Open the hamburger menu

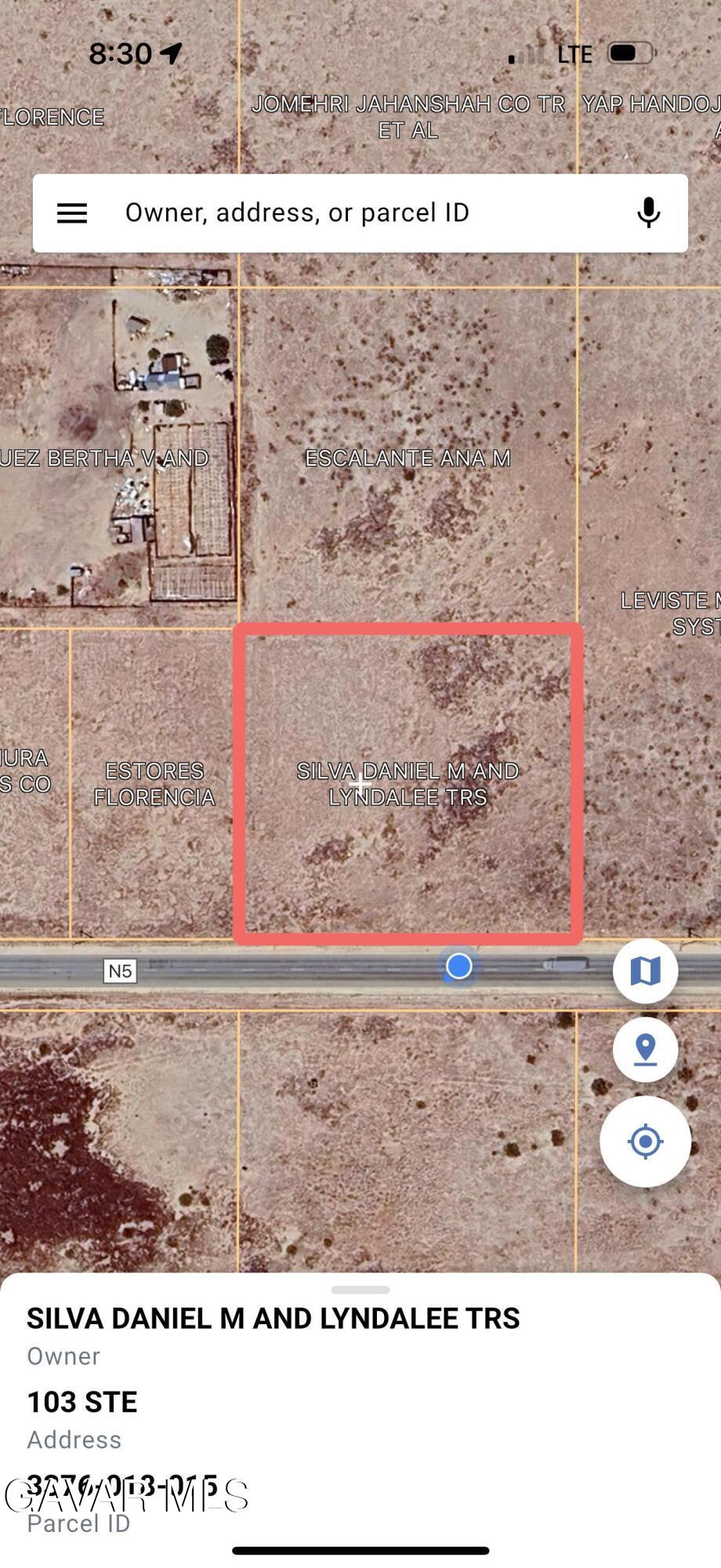click(72, 213)
